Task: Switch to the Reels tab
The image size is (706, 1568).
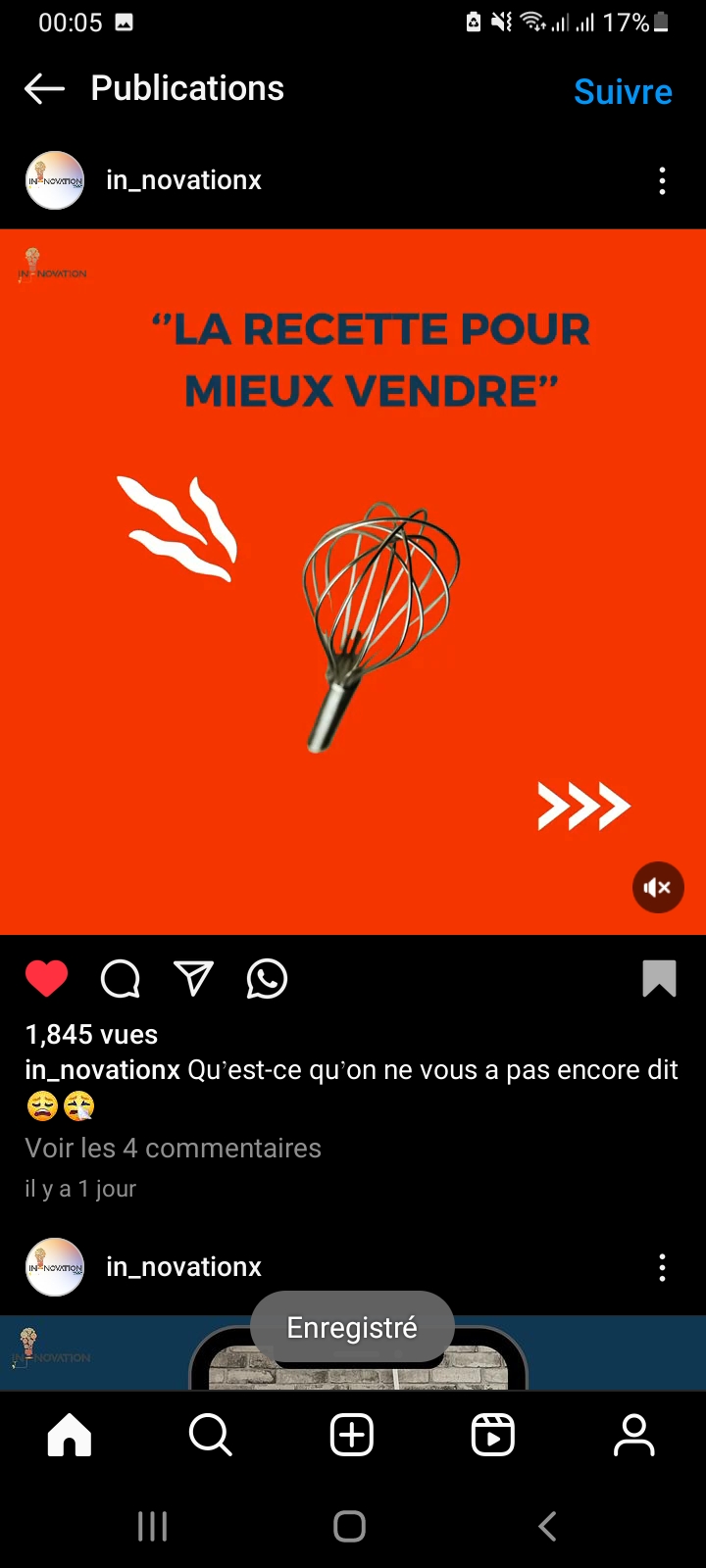Action: point(493,1436)
